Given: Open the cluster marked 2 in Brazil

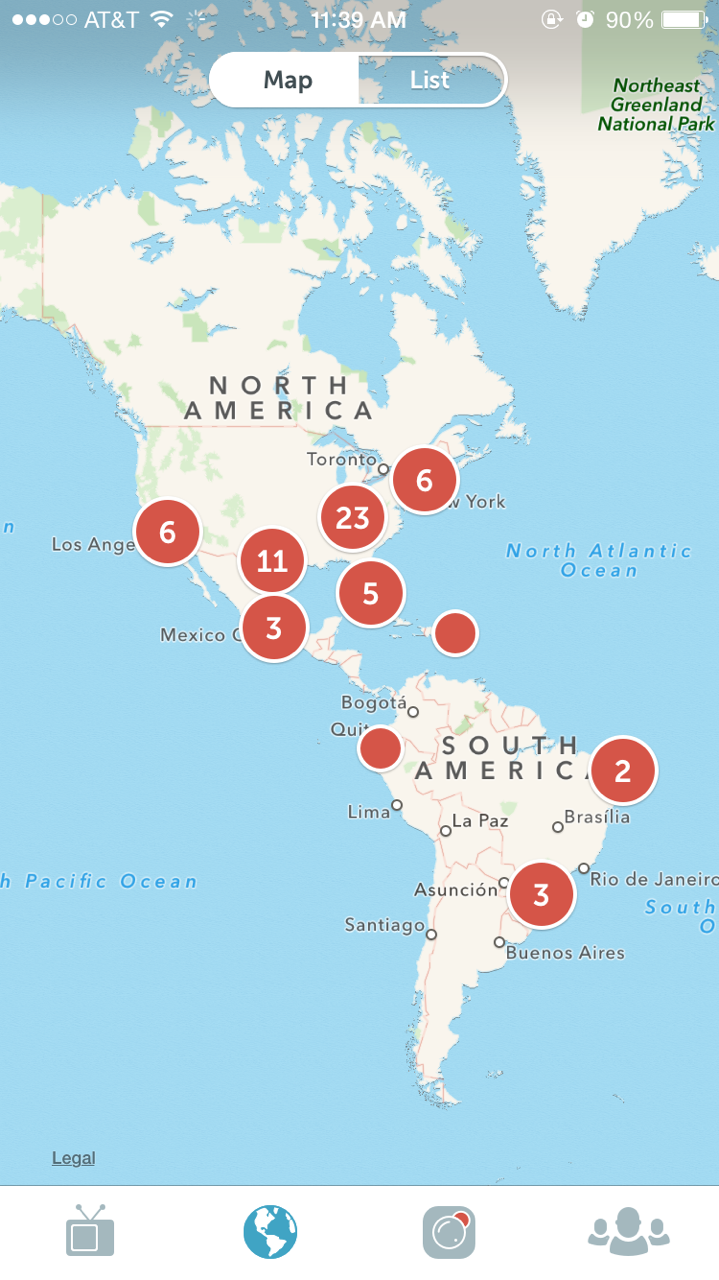Looking at the screenshot, I should (x=623, y=771).
